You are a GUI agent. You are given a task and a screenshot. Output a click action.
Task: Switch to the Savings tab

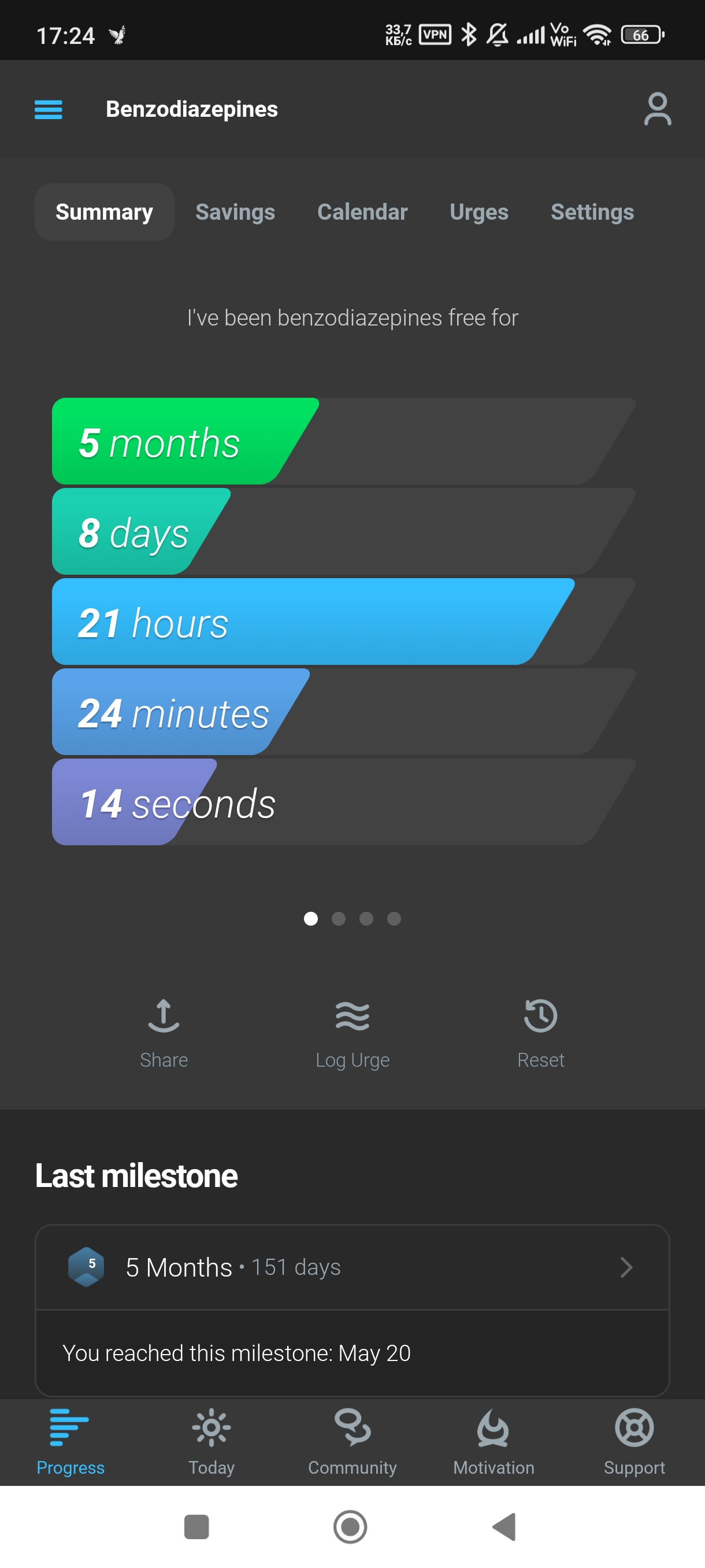235,212
